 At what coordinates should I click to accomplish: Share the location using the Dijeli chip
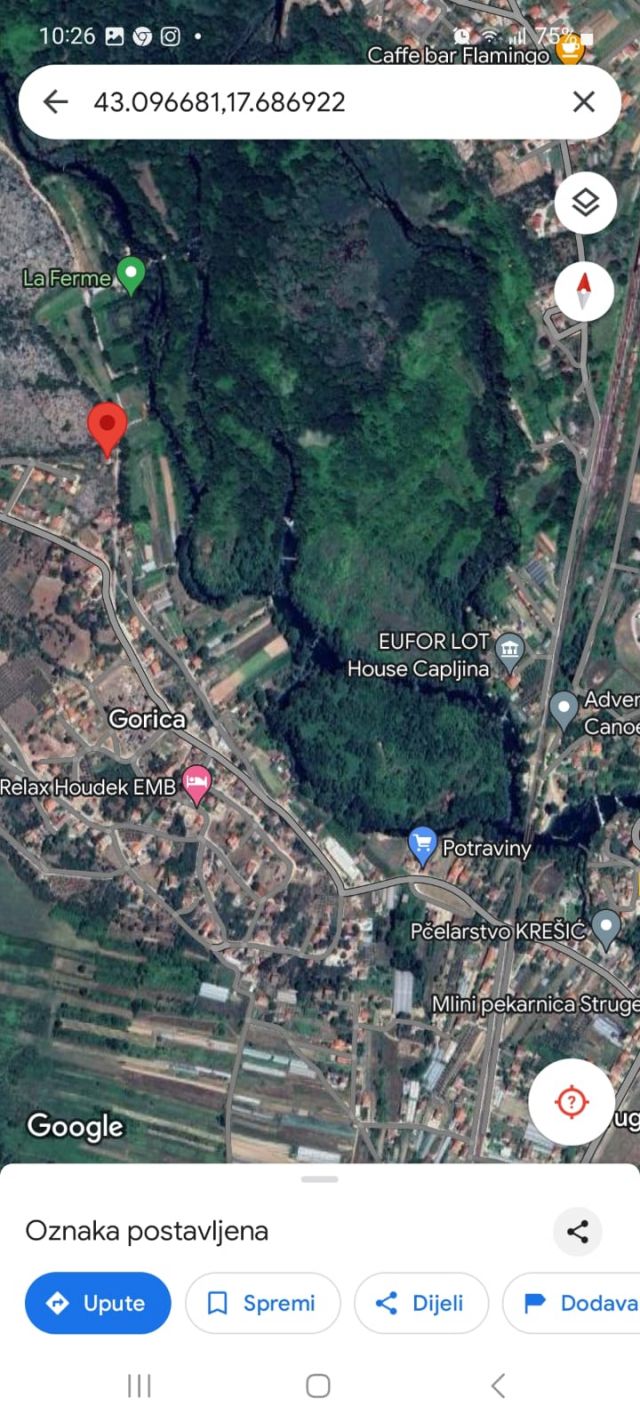click(x=421, y=1303)
